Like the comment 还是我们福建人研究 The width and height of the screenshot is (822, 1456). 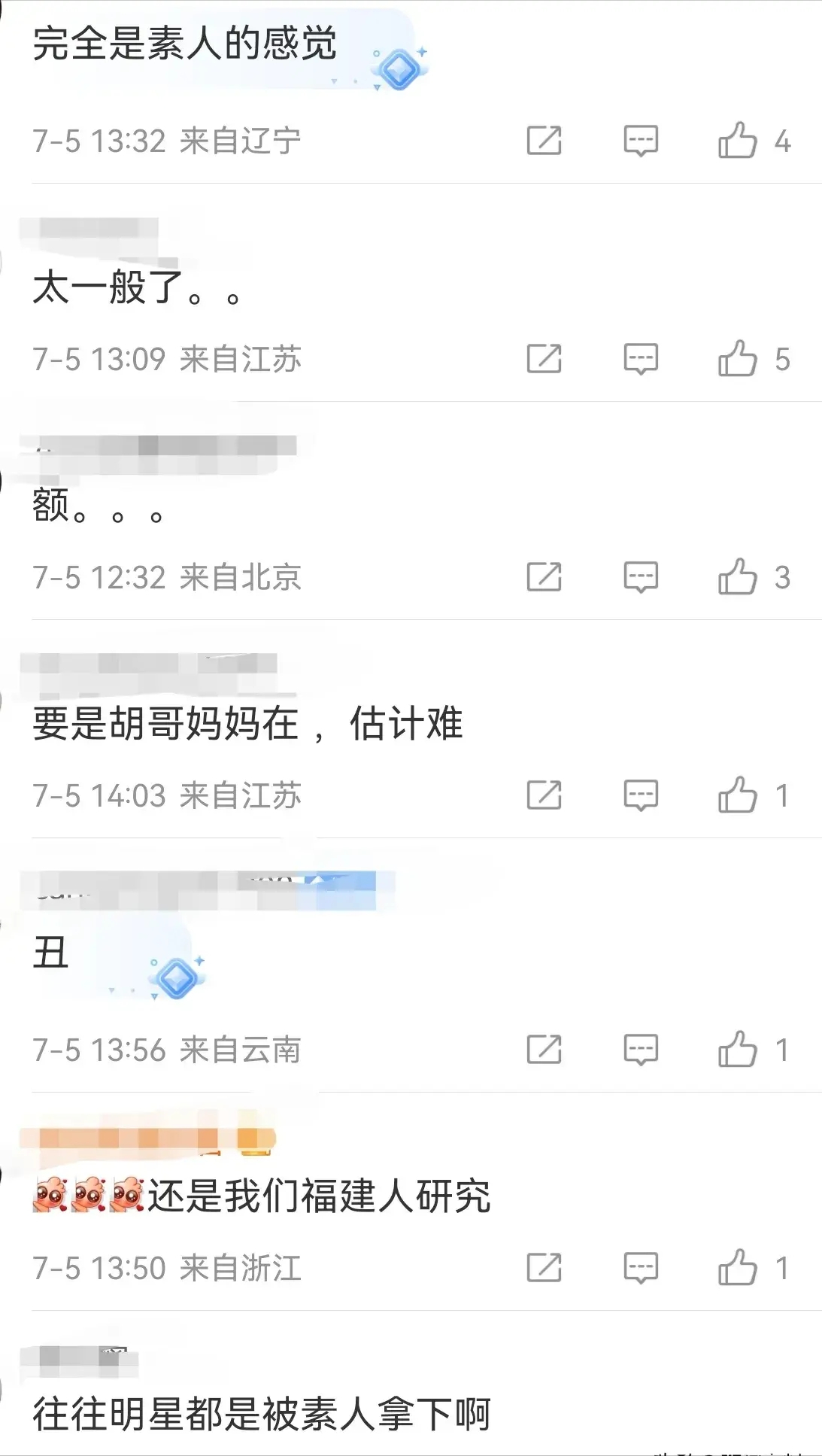tap(737, 1268)
